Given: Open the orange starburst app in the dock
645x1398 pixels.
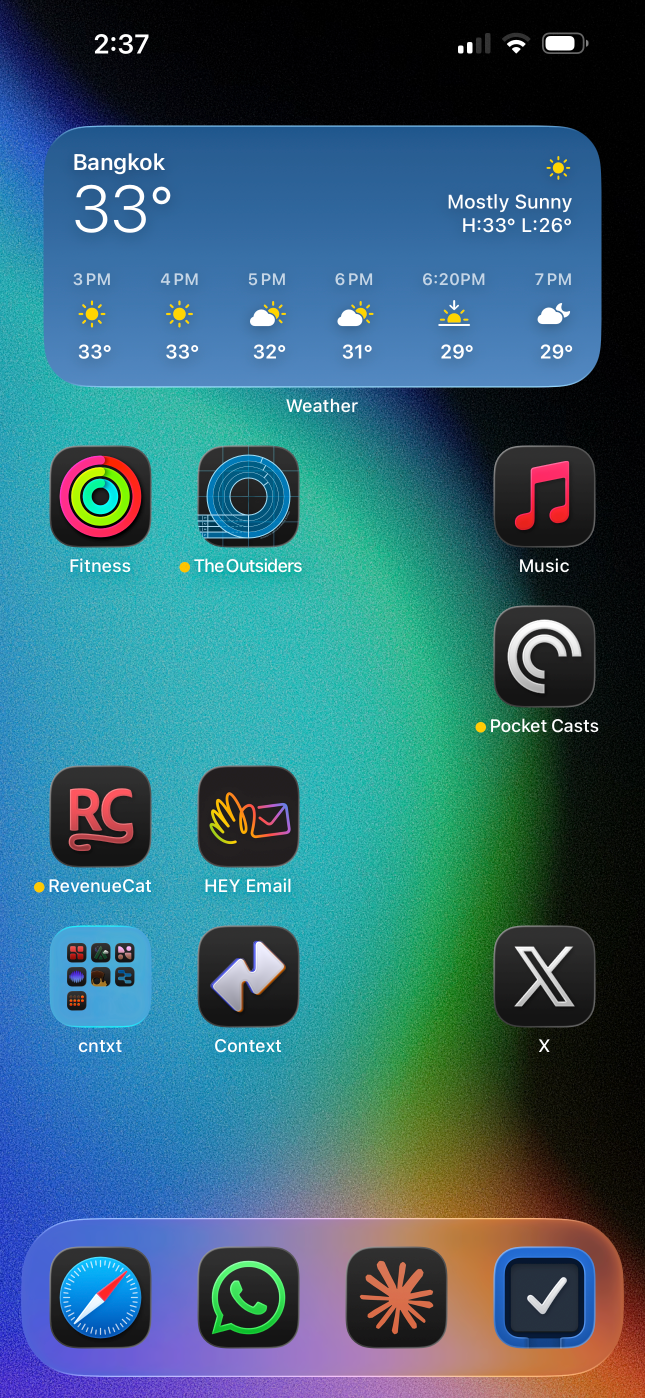Looking at the screenshot, I should click(396, 1297).
